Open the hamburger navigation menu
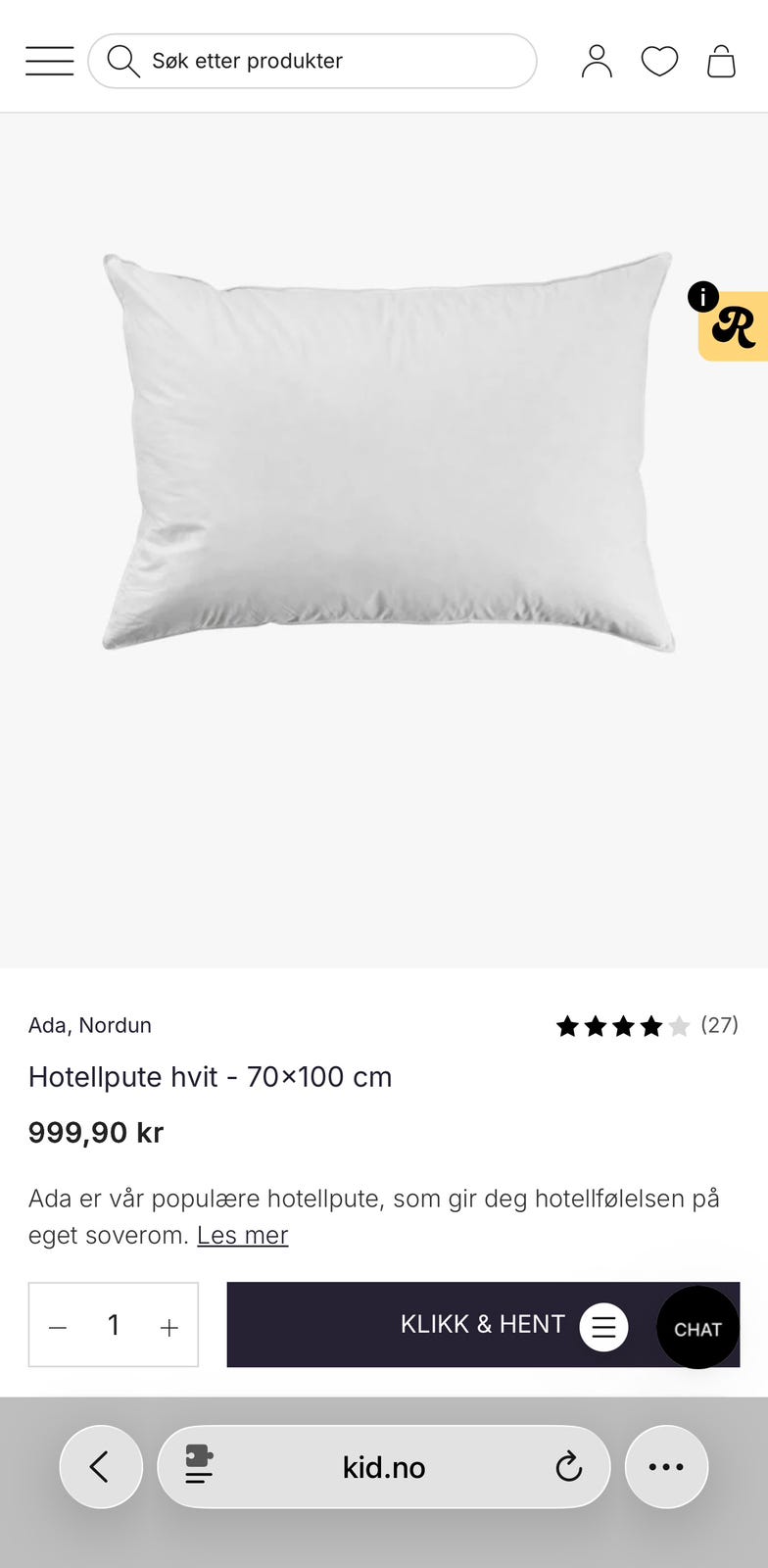 [x=49, y=61]
